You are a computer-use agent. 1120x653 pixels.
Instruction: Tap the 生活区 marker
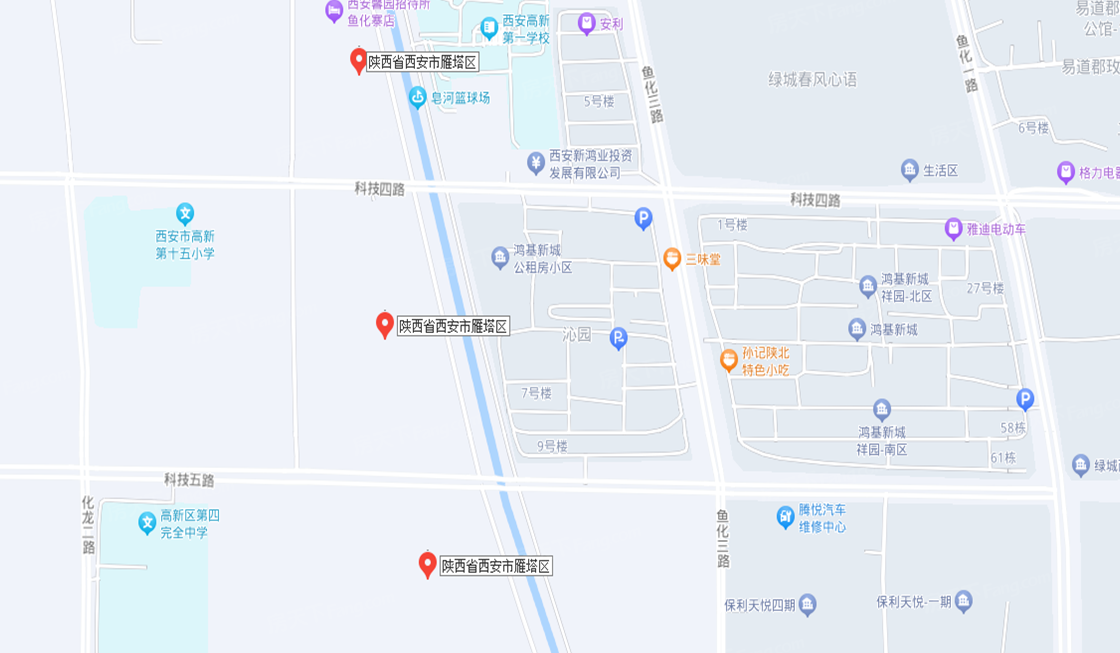tap(909, 170)
